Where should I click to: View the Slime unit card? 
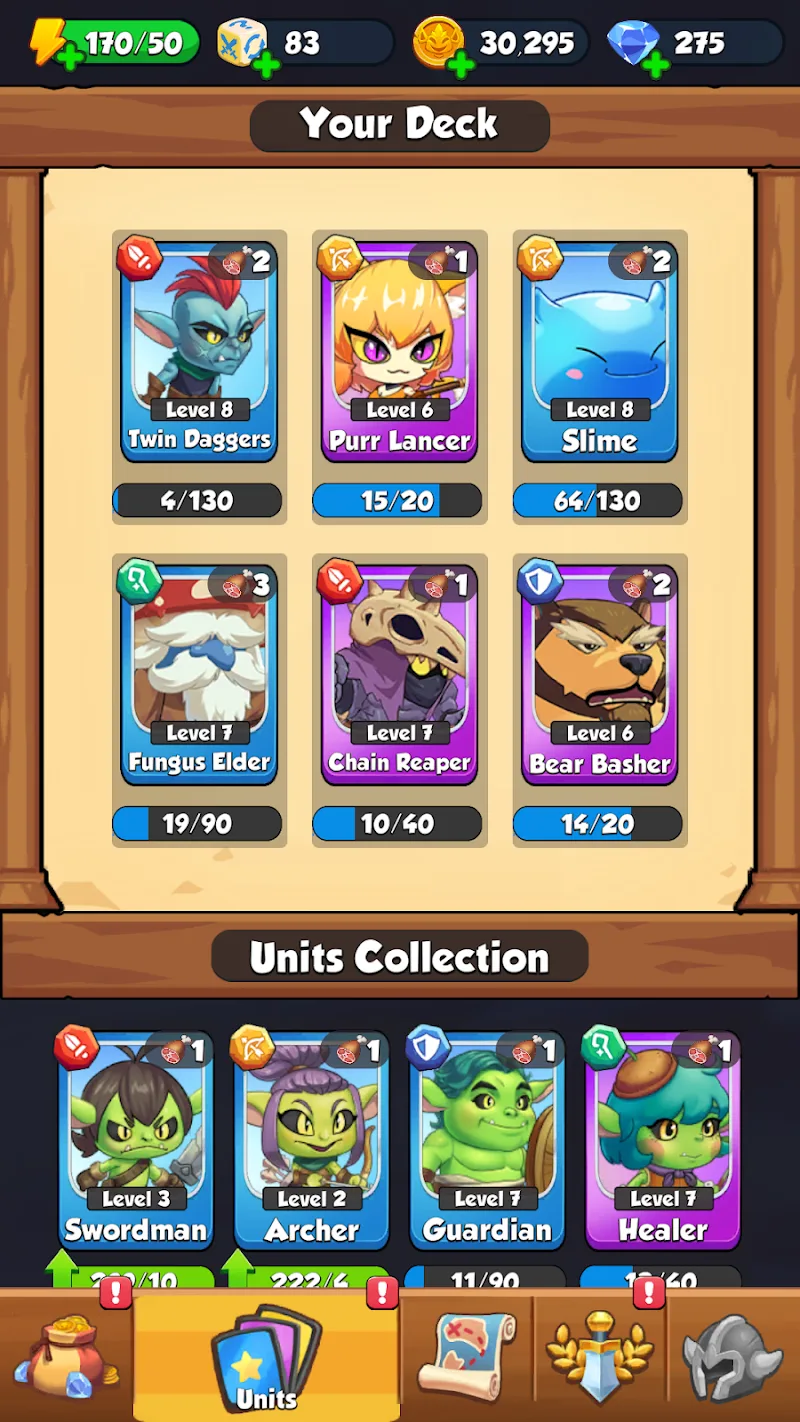pyautogui.click(x=599, y=350)
